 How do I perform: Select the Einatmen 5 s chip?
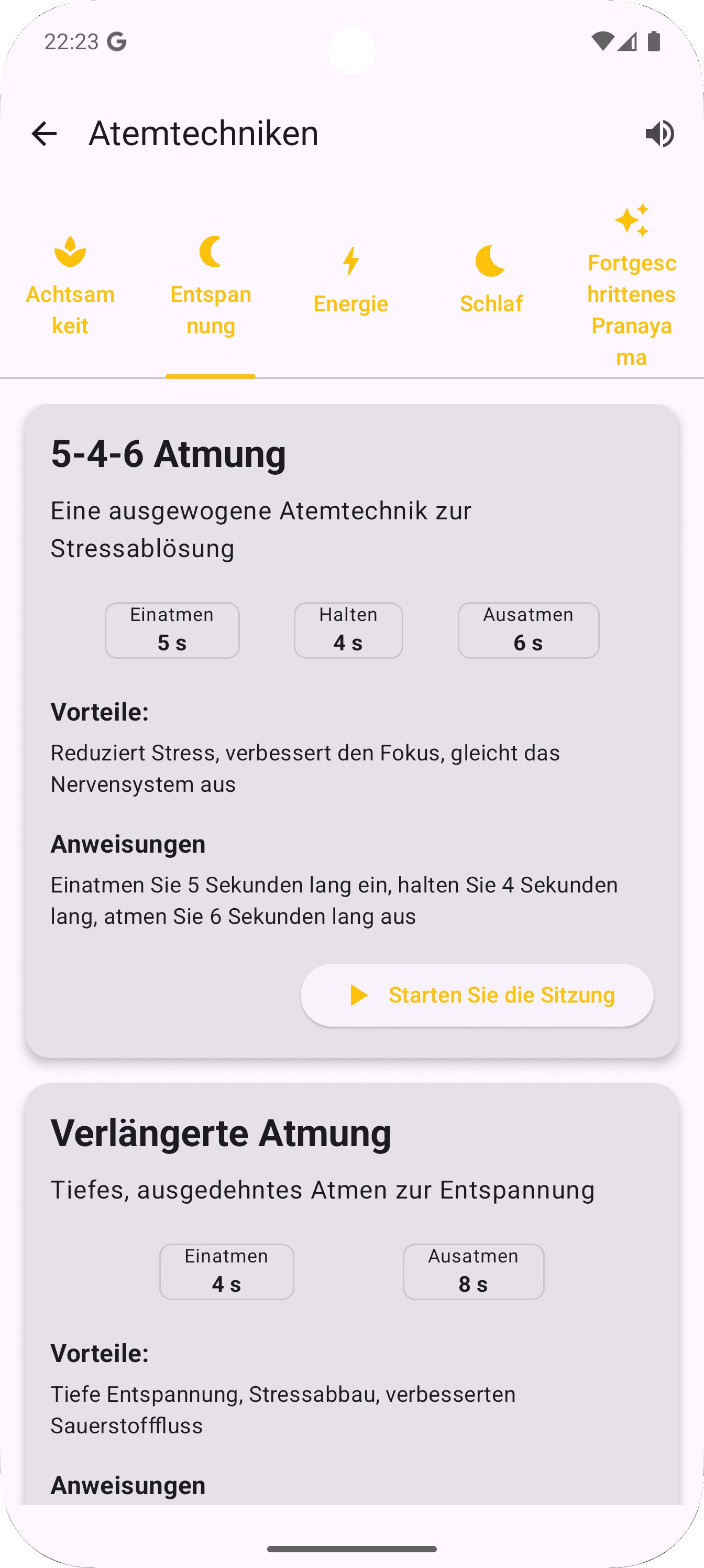click(172, 630)
